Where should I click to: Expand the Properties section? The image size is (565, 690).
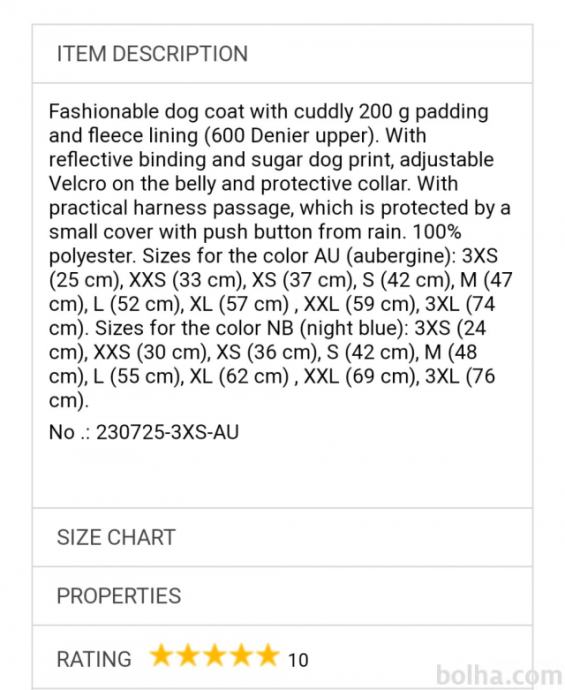[x=282, y=596]
